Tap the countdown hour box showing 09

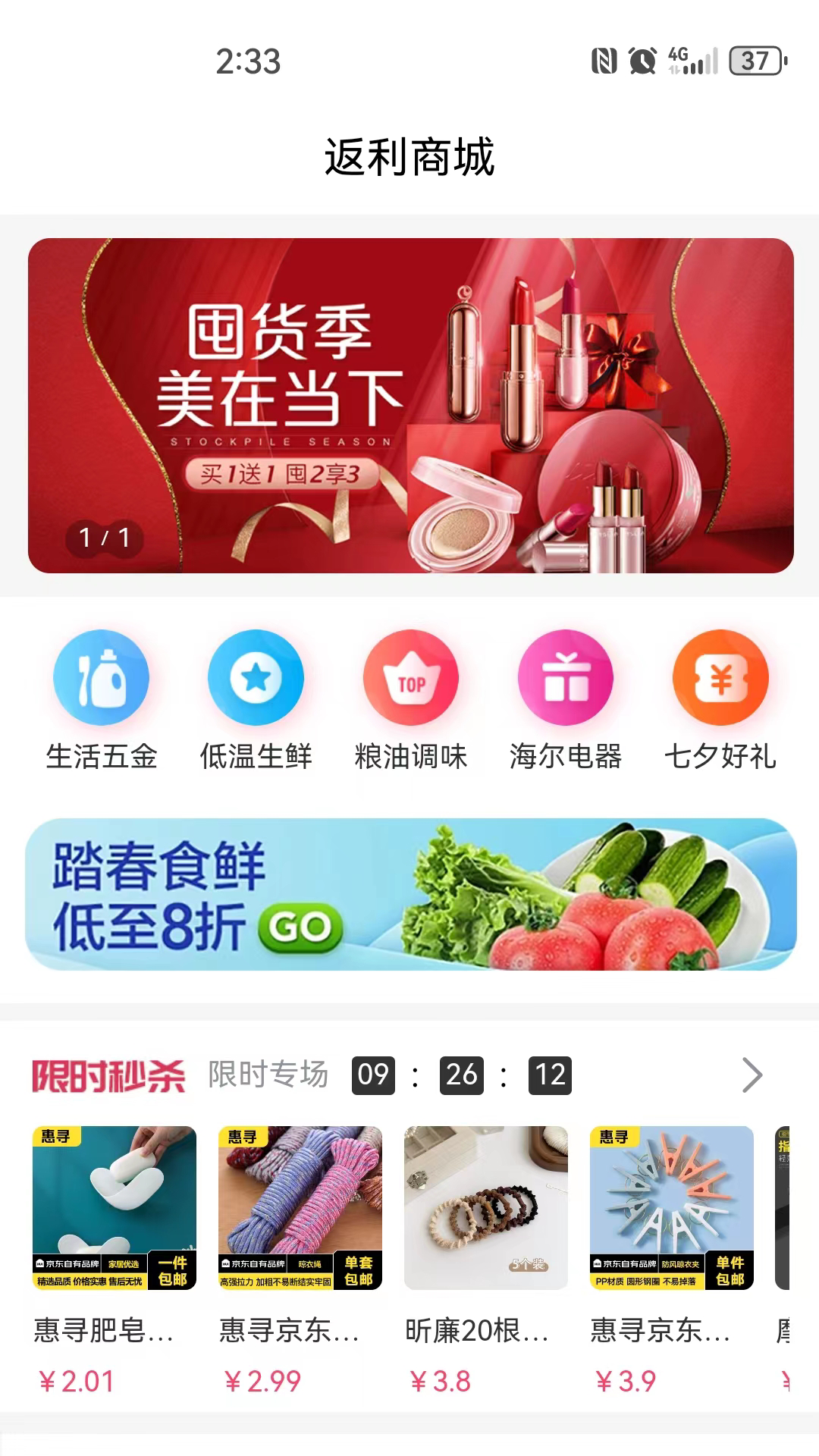click(x=372, y=1075)
